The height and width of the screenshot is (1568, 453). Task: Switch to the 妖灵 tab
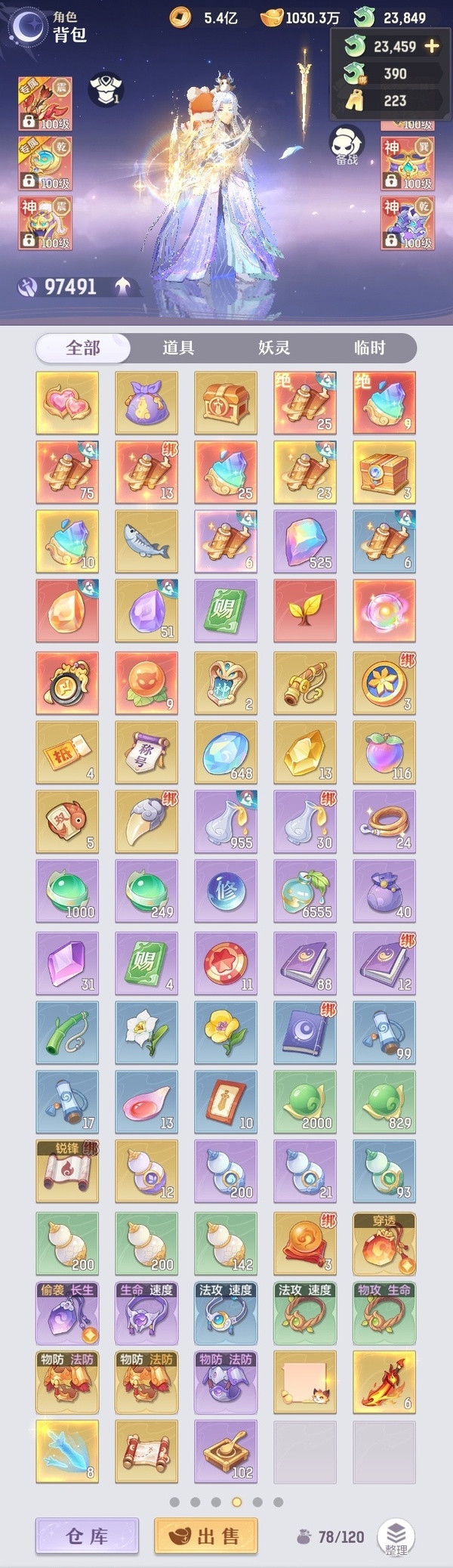[x=274, y=348]
